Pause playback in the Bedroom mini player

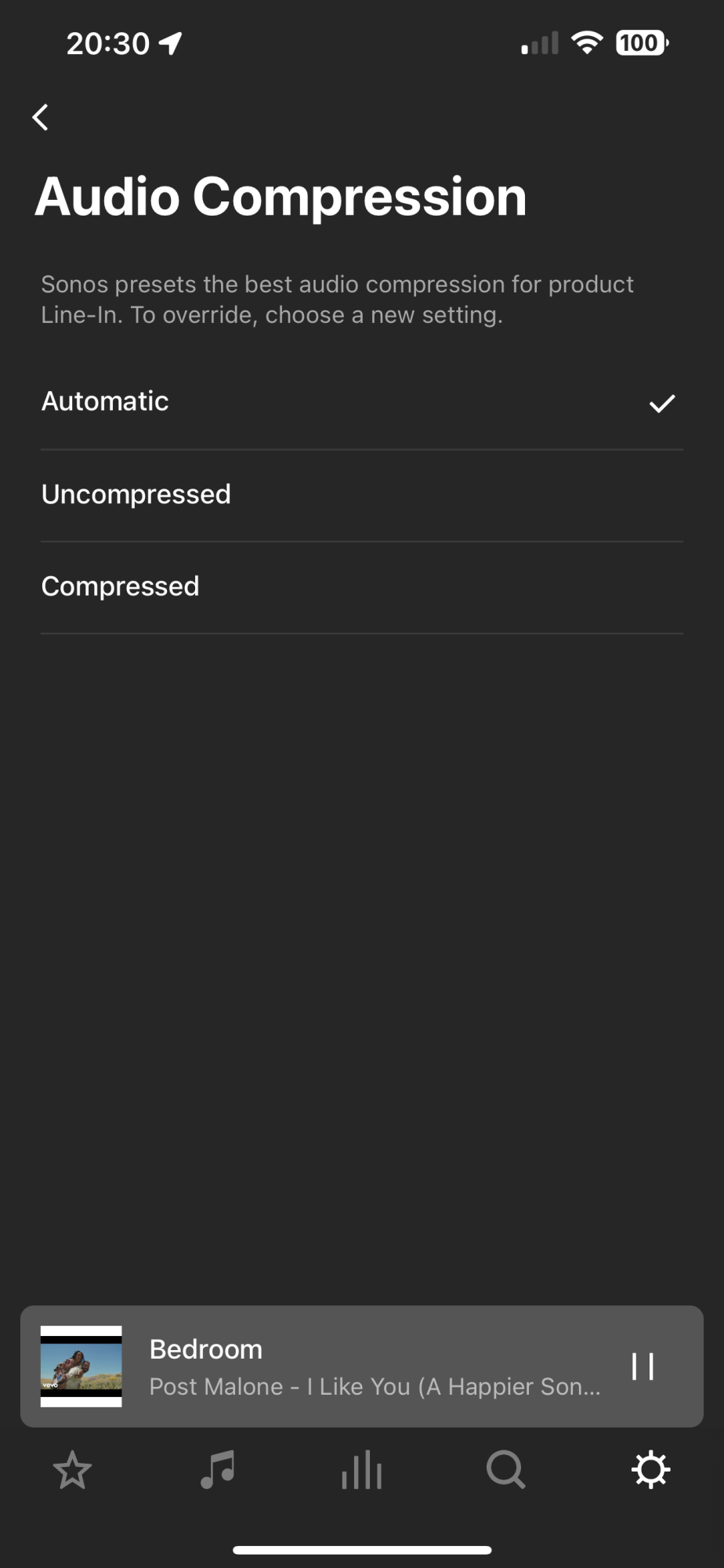[x=643, y=1367]
